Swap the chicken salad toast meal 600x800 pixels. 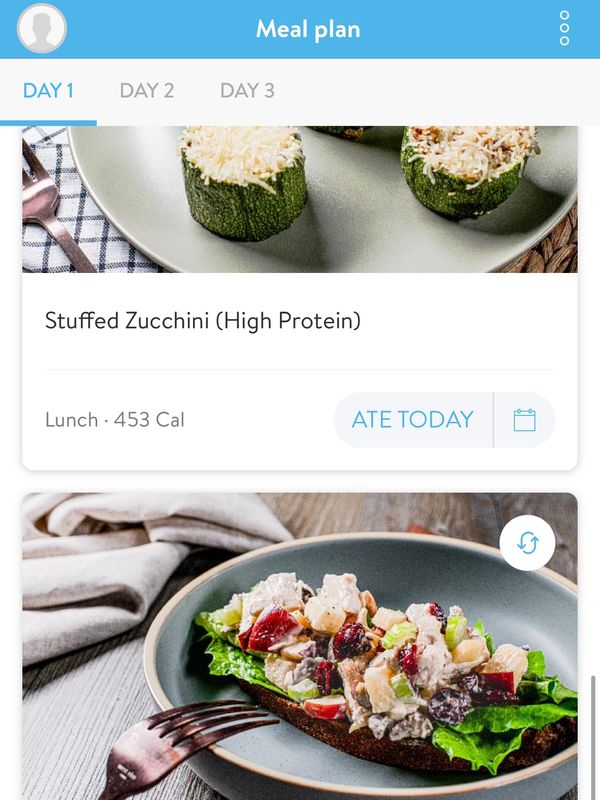click(527, 543)
